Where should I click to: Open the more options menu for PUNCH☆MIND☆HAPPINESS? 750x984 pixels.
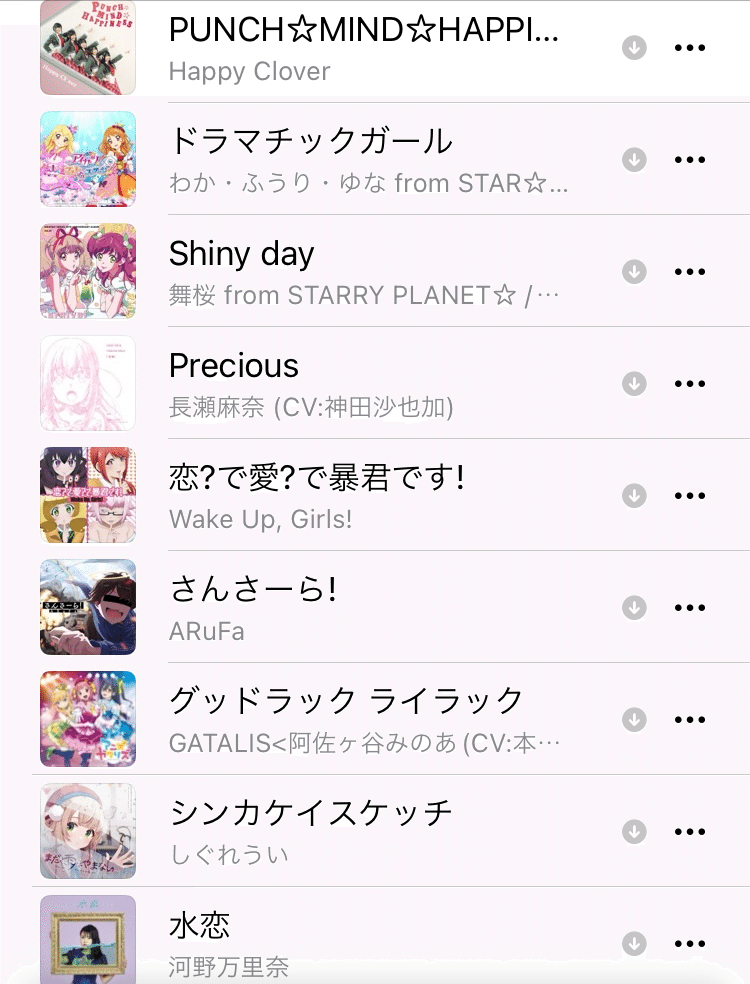[690, 47]
